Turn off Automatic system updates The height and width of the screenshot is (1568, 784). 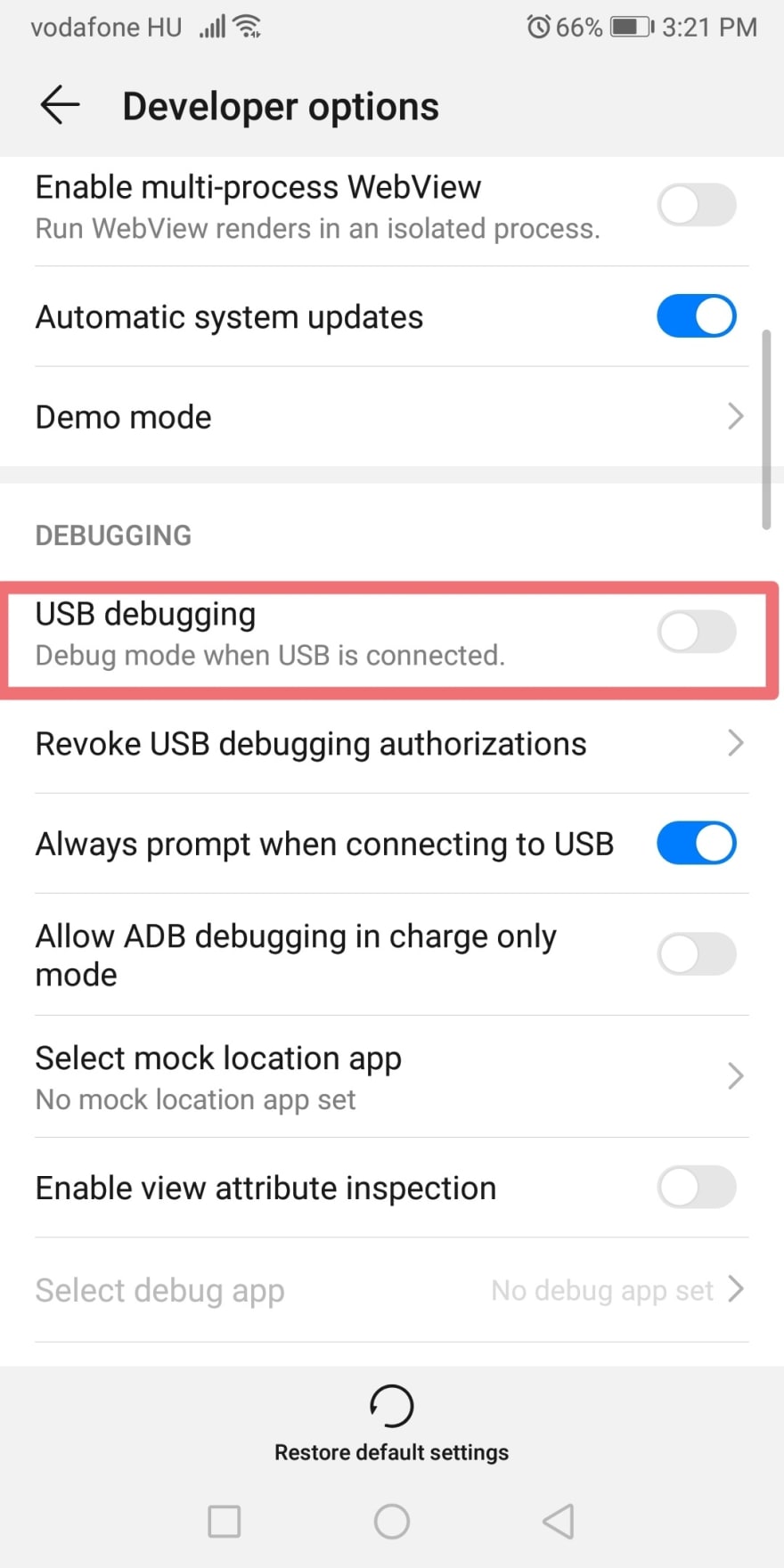click(x=697, y=316)
